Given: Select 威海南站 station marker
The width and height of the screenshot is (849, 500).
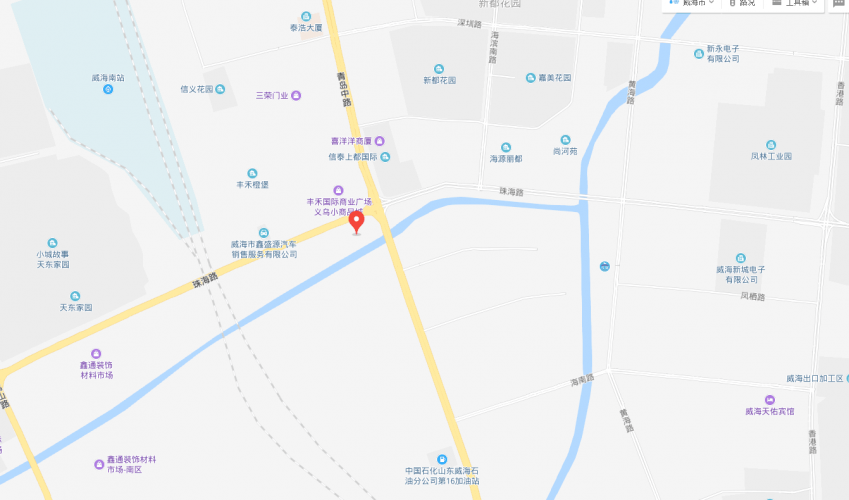Looking at the screenshot, I should [x=108, y=89].
